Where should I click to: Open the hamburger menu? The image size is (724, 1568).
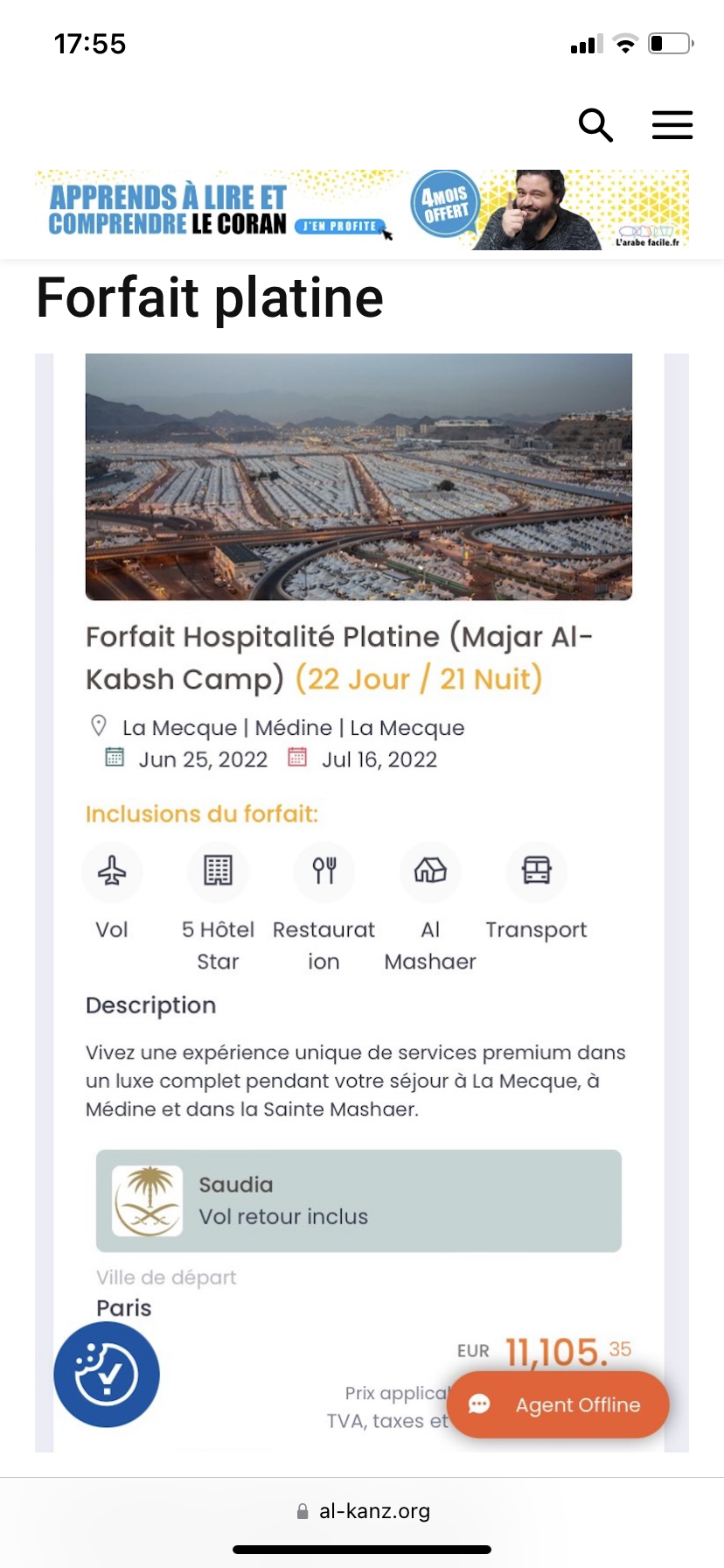pos(672,125)
